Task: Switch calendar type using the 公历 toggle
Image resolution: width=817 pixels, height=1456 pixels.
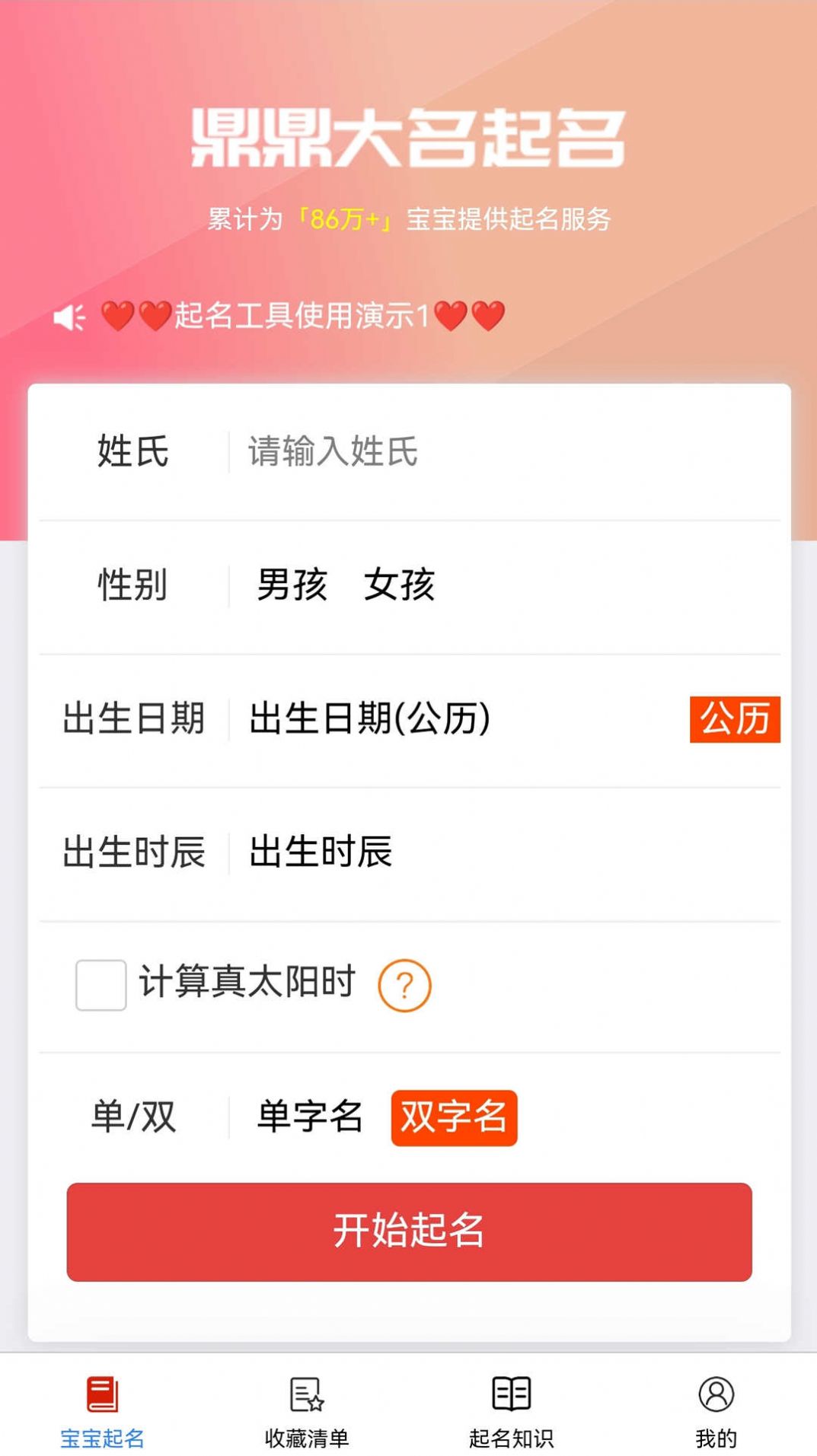Action: (735, 718)
